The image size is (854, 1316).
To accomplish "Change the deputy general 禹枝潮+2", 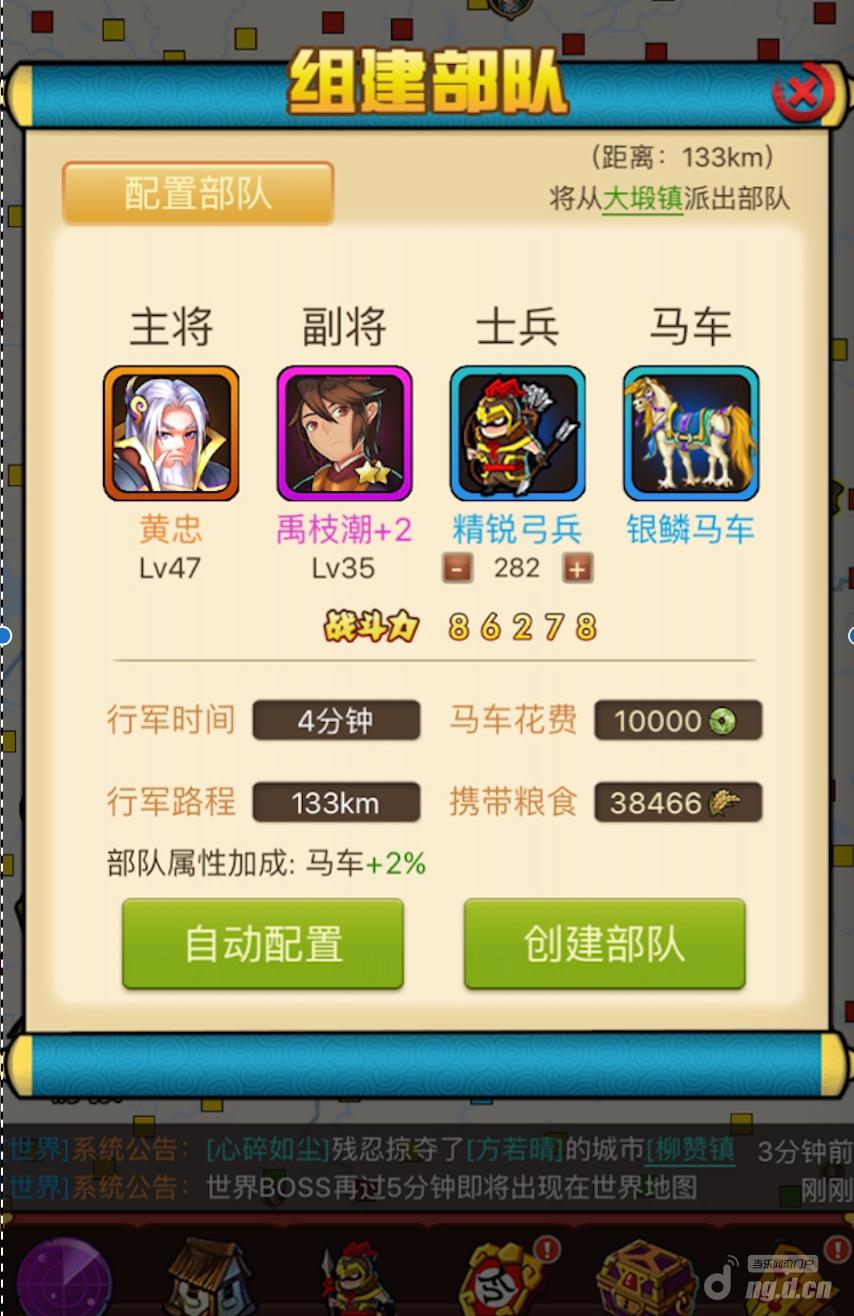I will tap(344, 433).
